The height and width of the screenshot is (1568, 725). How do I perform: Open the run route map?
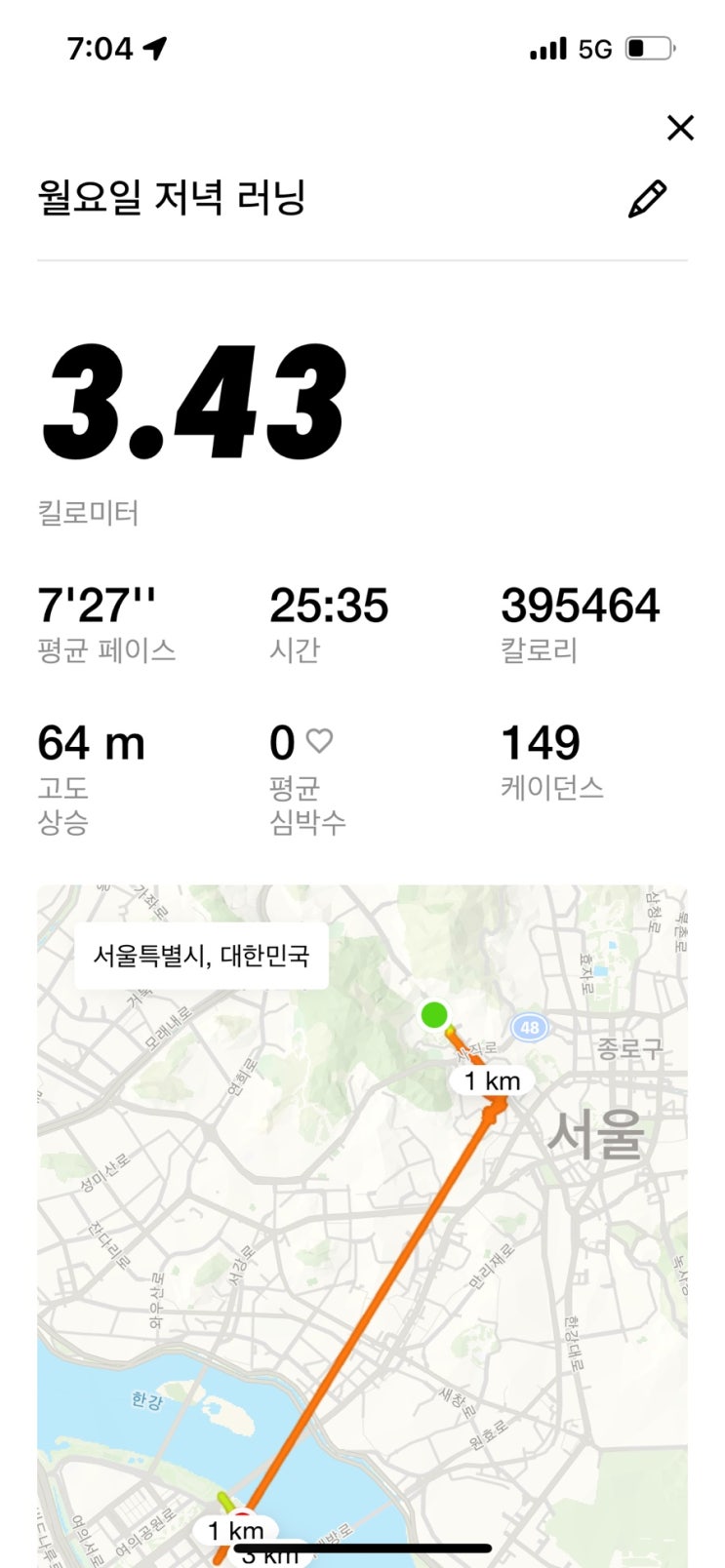point(362,1219)
